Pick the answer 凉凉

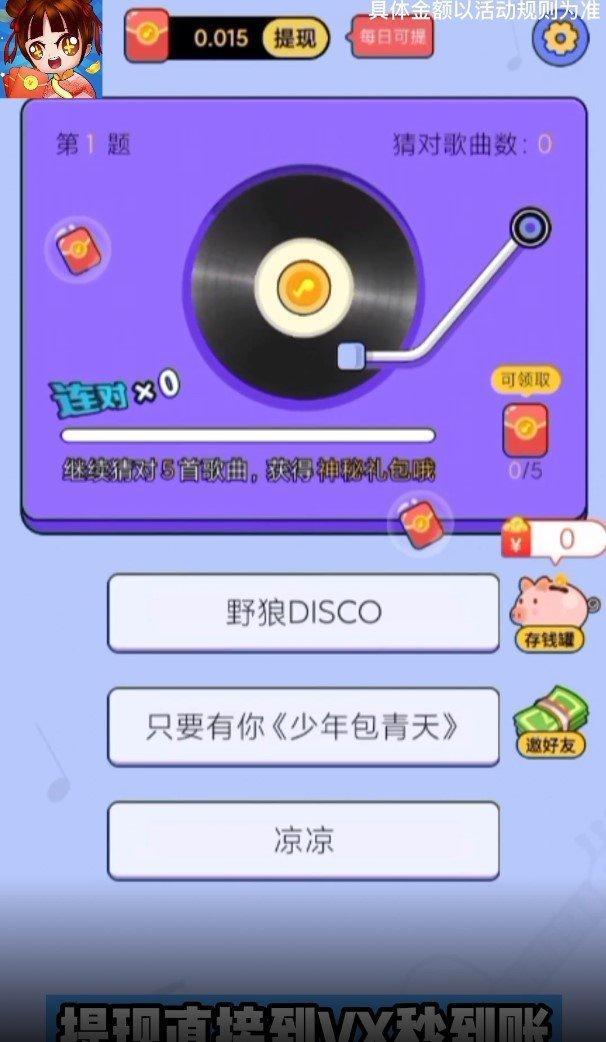tap(303, 840)
